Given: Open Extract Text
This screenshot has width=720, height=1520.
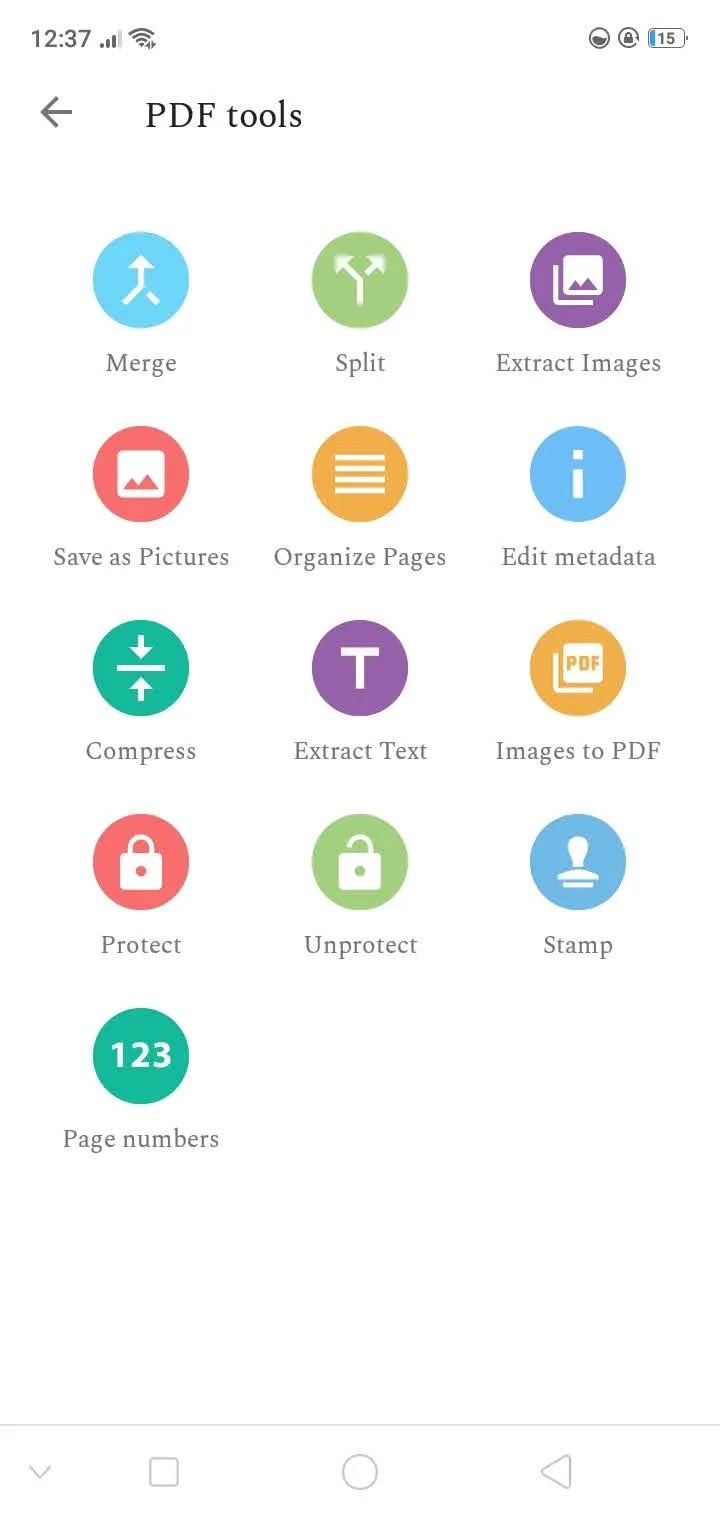Looking at the screenshot, I should point(360,668).
